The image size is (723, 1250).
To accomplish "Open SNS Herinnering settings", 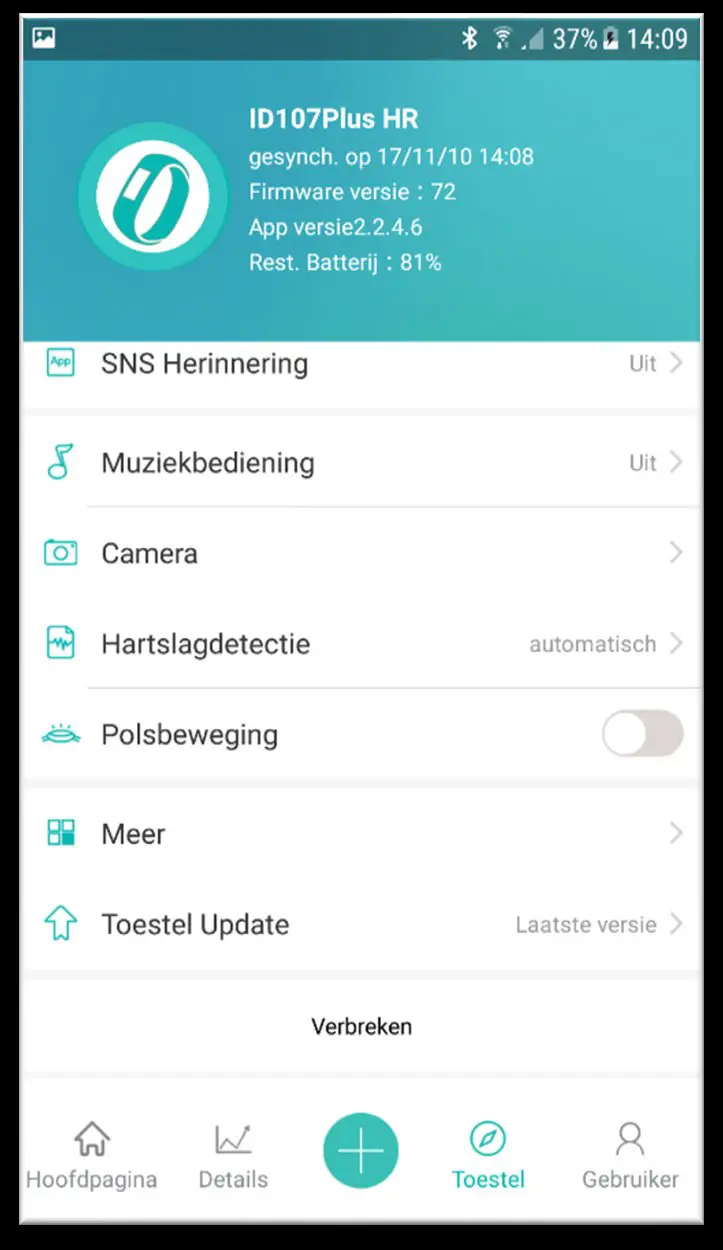I will (x=360, y=365).
